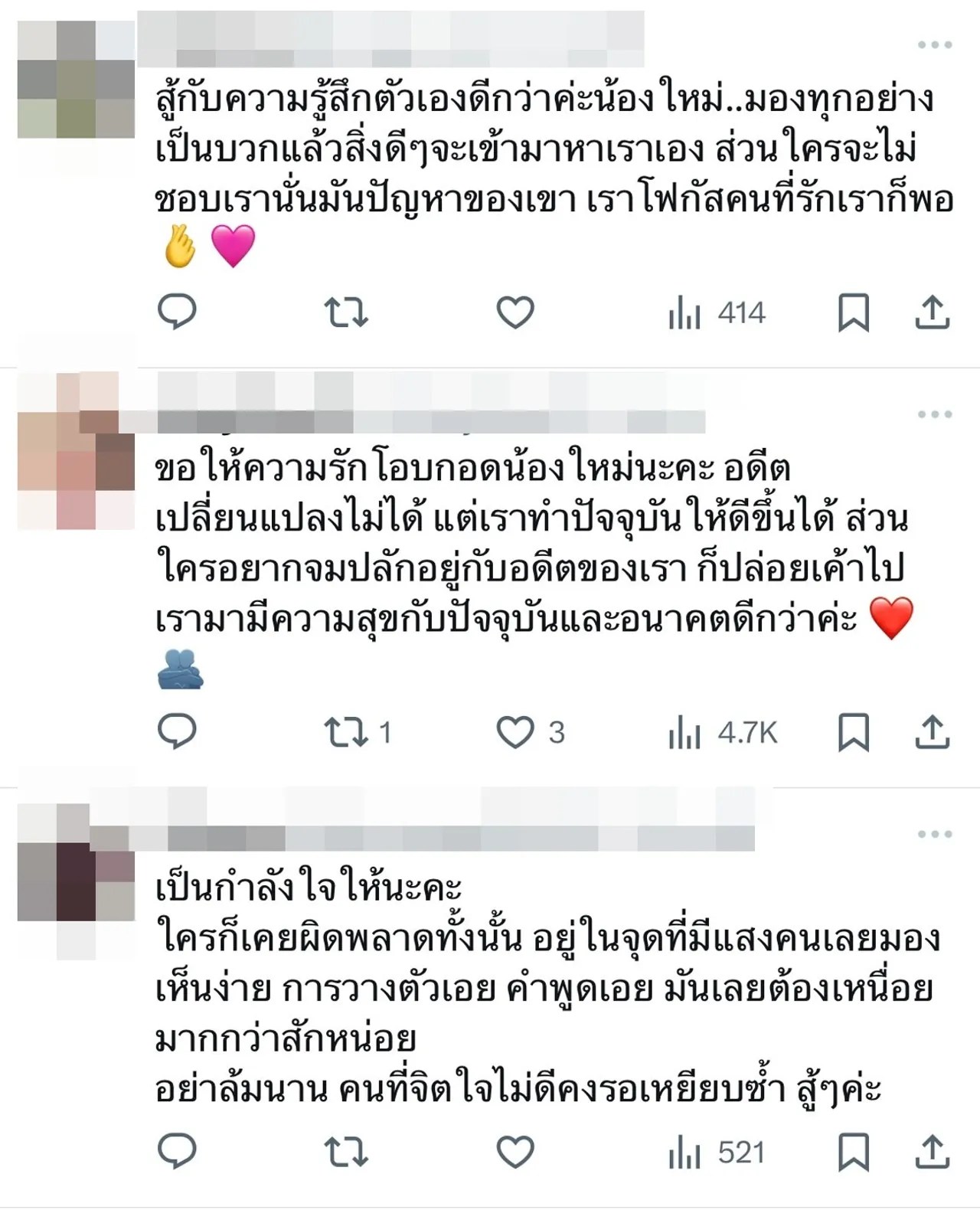This screenshot has width=980, height=1210.
Task: Bookmark the comment with 414 views
Action: (x=853, y=312)
